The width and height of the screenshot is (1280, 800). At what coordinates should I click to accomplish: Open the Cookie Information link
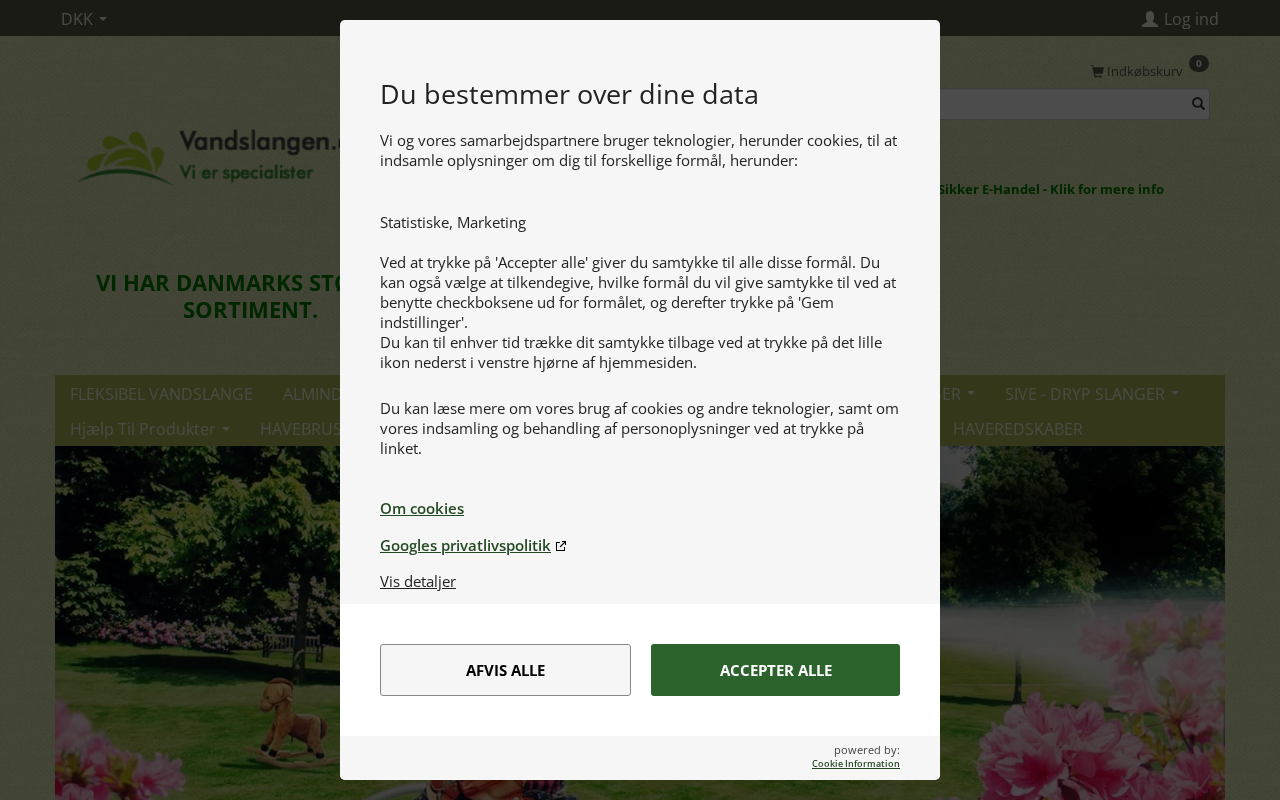(x=855, y=764)
